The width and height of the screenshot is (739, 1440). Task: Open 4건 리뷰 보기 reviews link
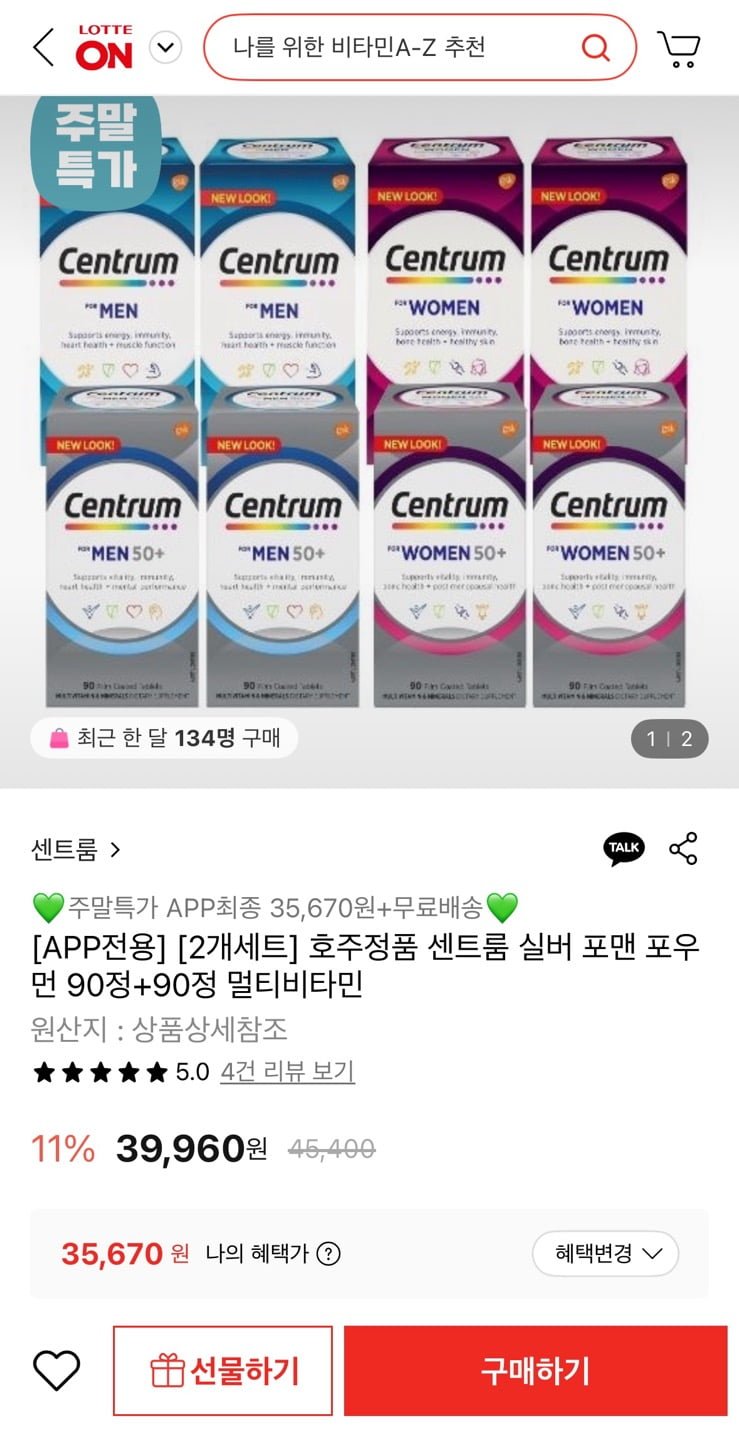pyautogui.click(x=287, y=1072)
